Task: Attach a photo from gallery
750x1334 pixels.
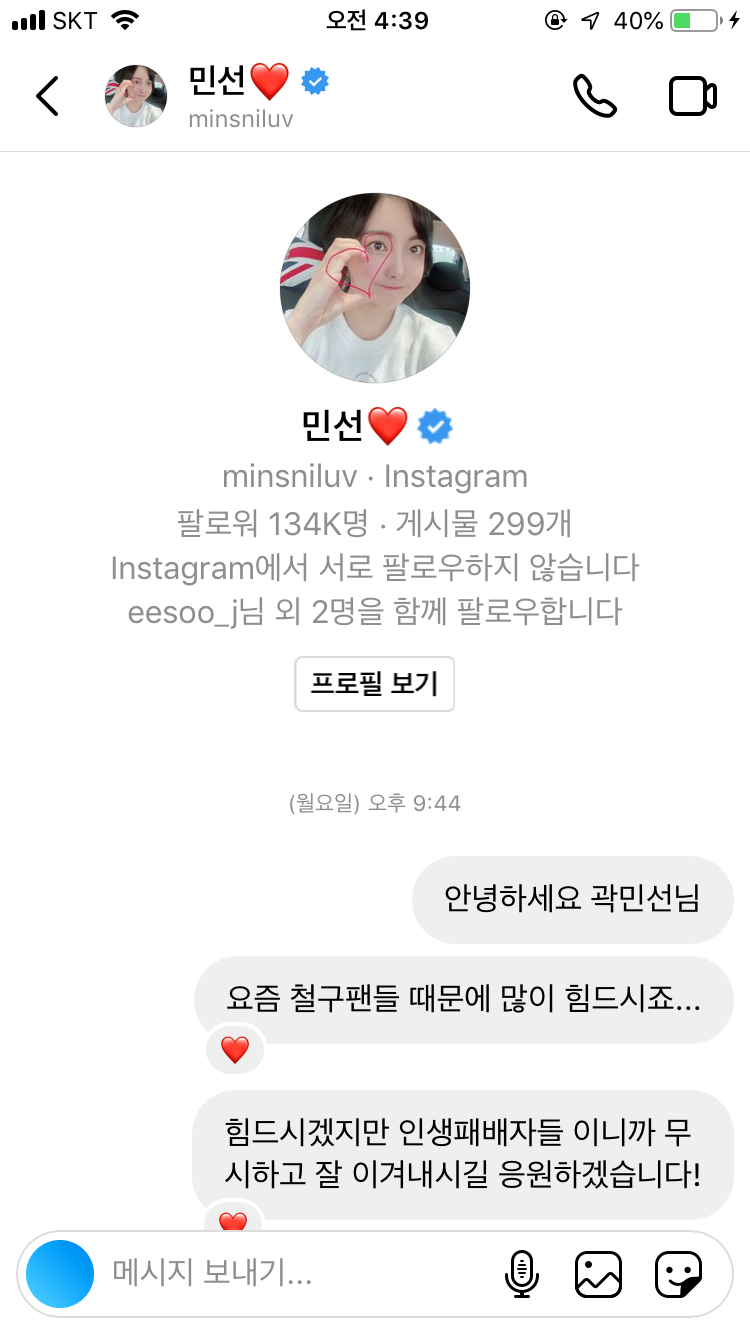Action: [x=598, y=1274]
